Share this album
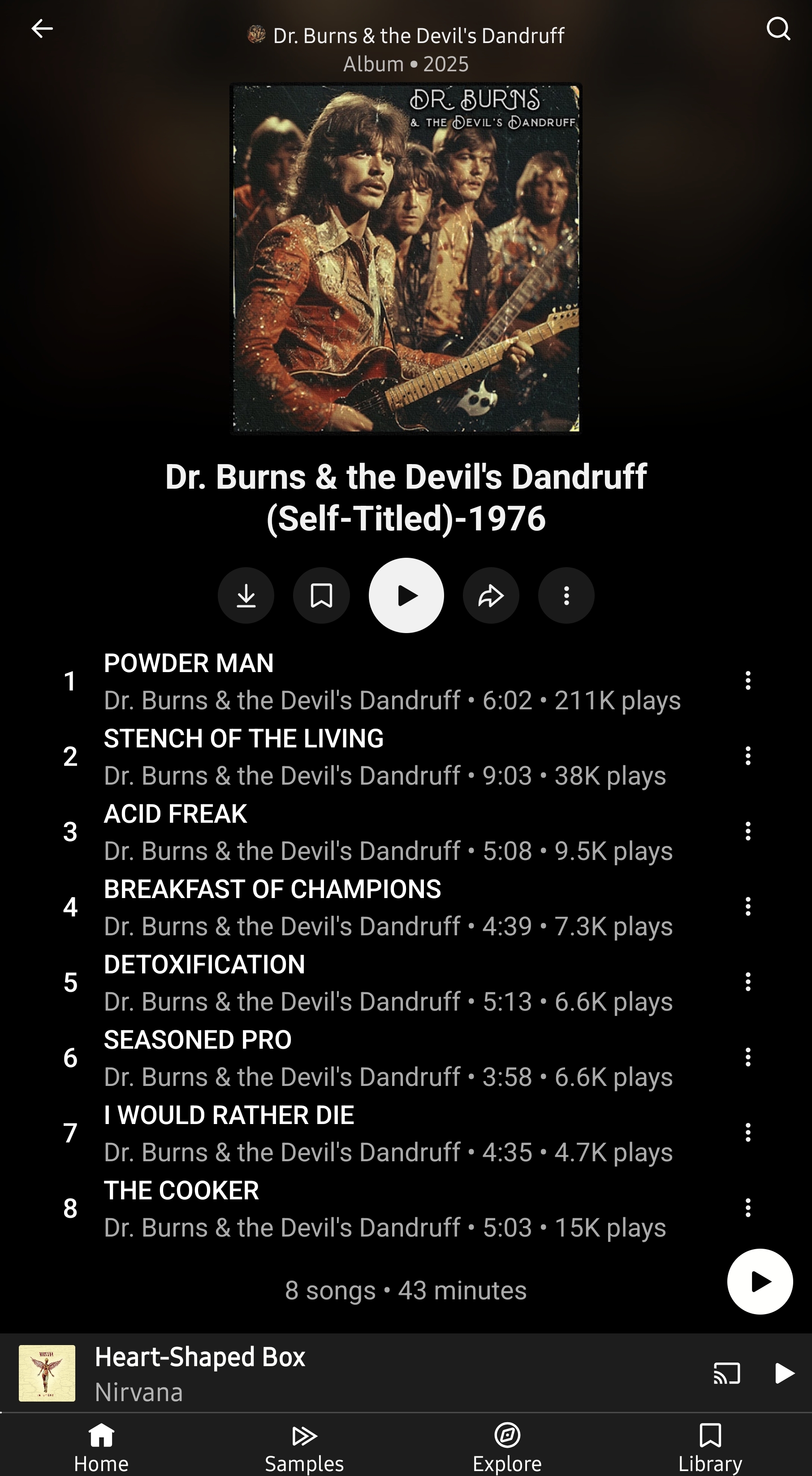Screen dimensions: 812x1476 pos(491,596)
